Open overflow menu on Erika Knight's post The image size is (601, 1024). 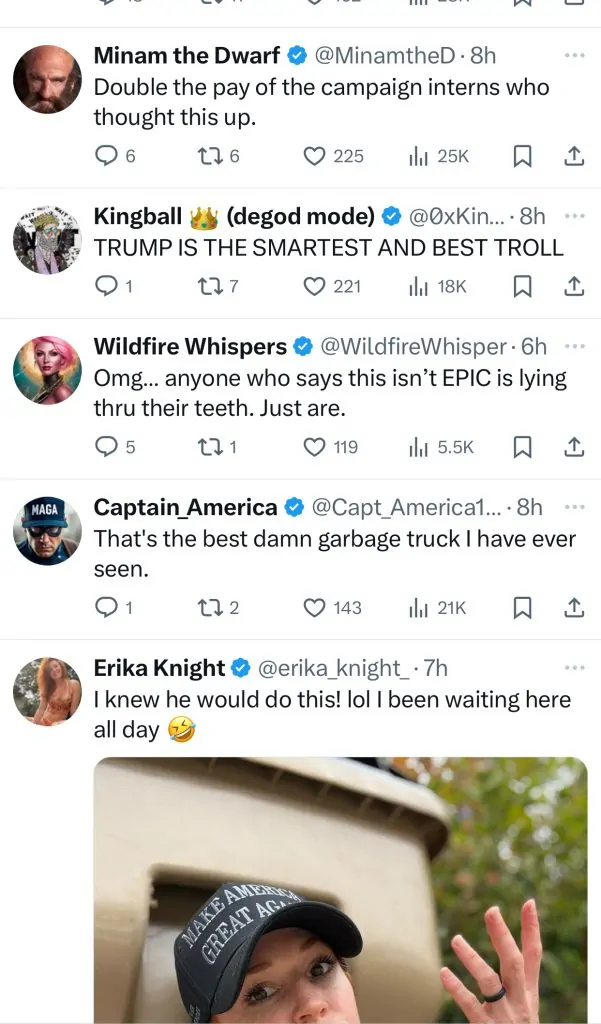click(573, 667)
